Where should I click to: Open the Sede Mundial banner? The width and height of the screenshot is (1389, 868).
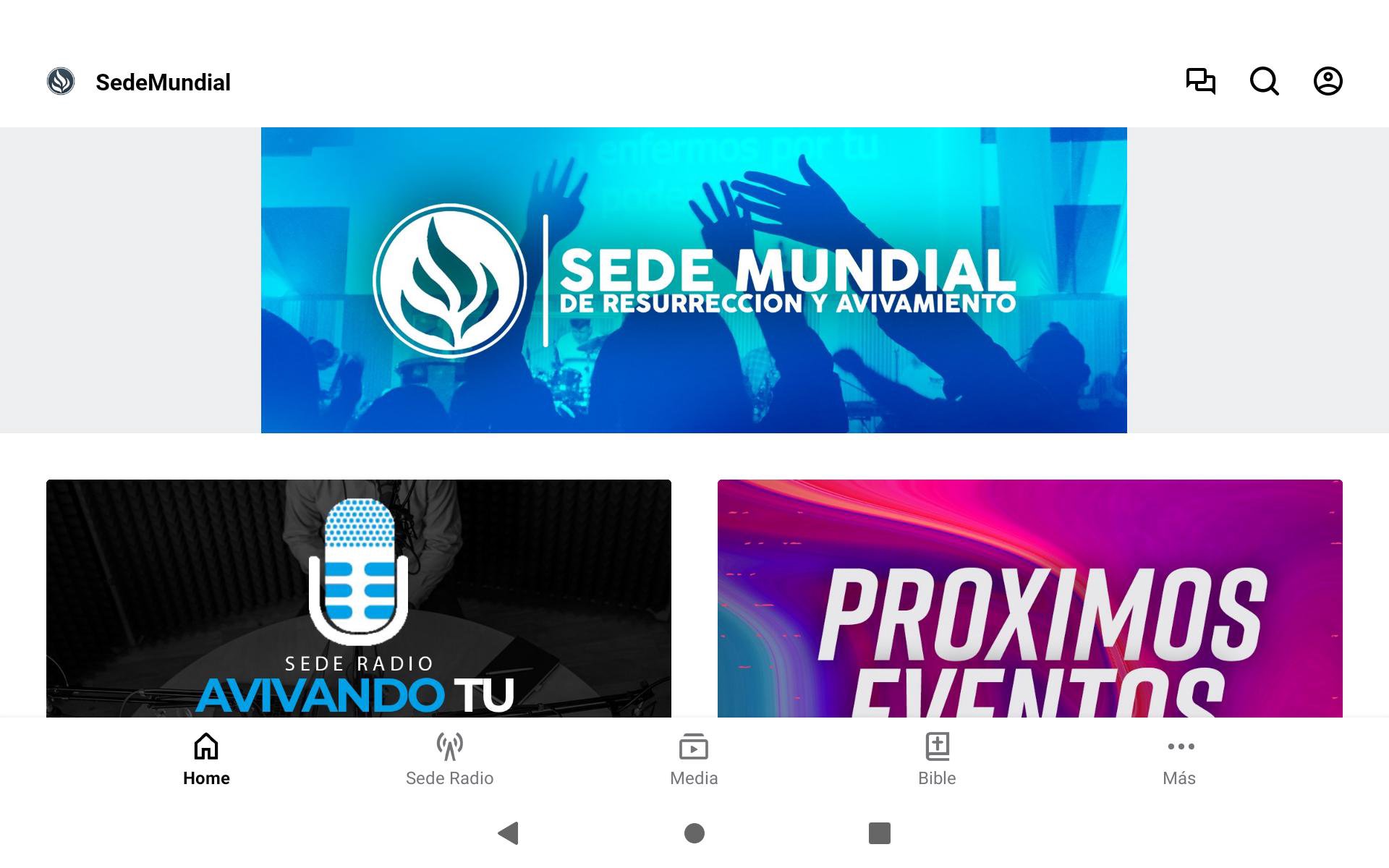(694, 280)
